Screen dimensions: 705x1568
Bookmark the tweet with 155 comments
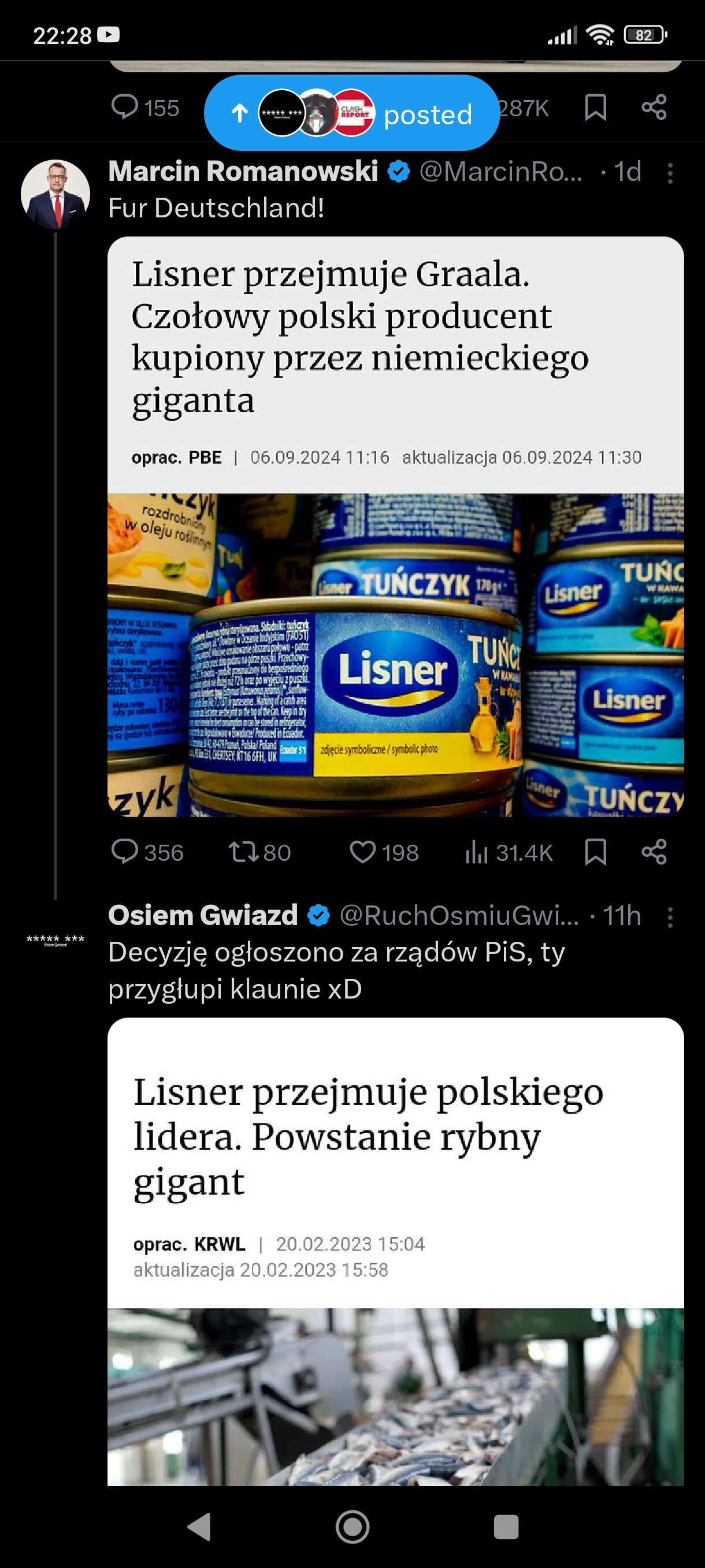(595, 108)
